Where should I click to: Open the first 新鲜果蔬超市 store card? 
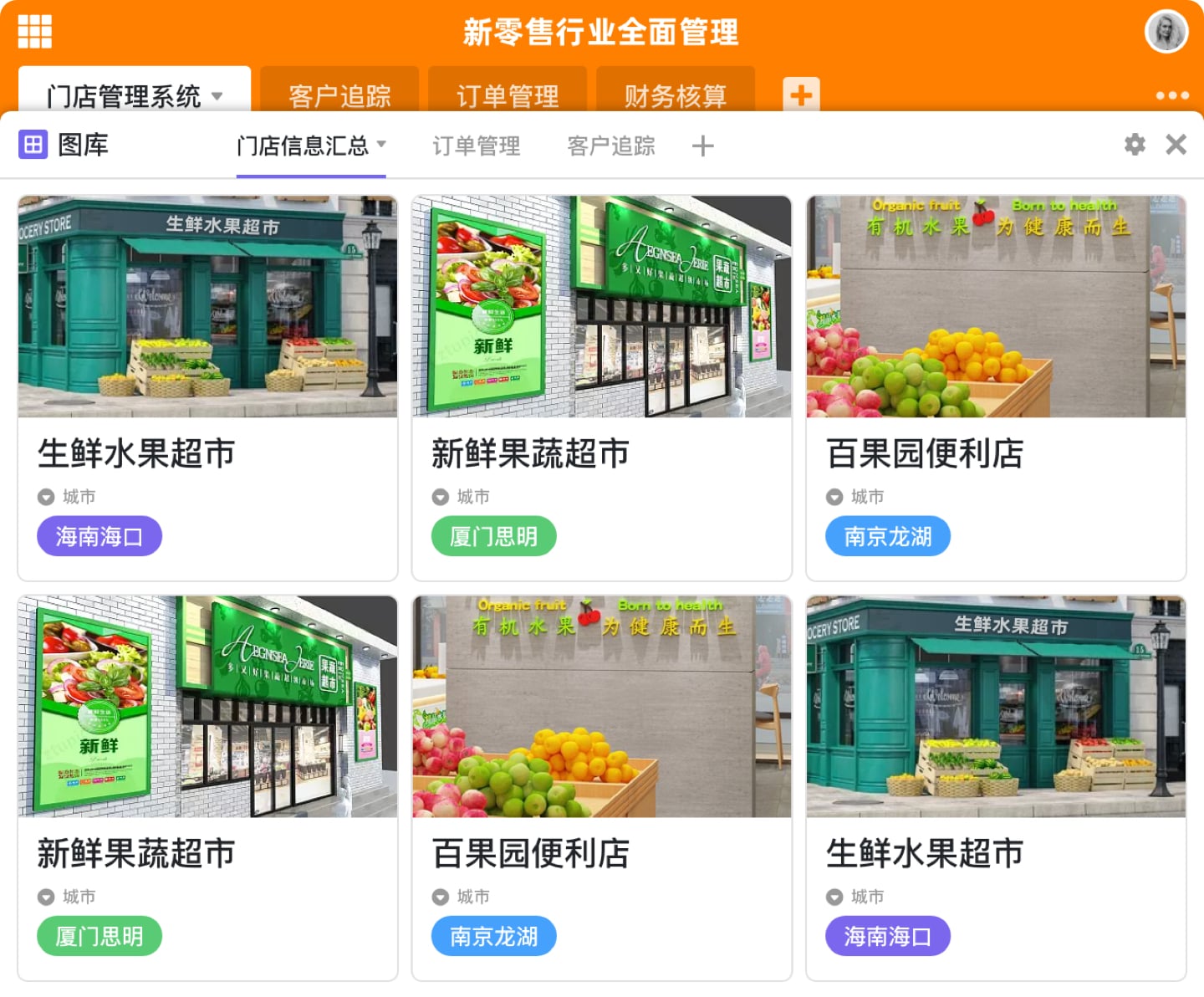click(x=601, y=387)
